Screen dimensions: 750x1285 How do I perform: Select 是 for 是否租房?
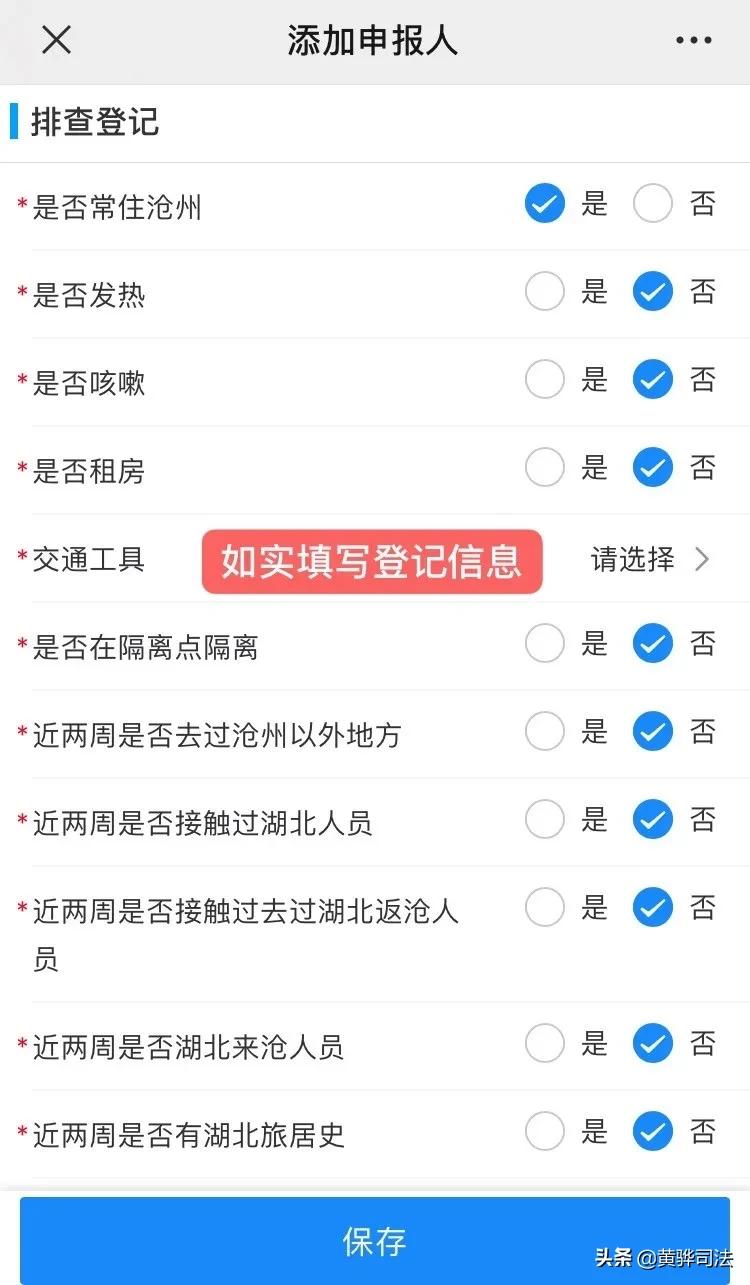544,467
